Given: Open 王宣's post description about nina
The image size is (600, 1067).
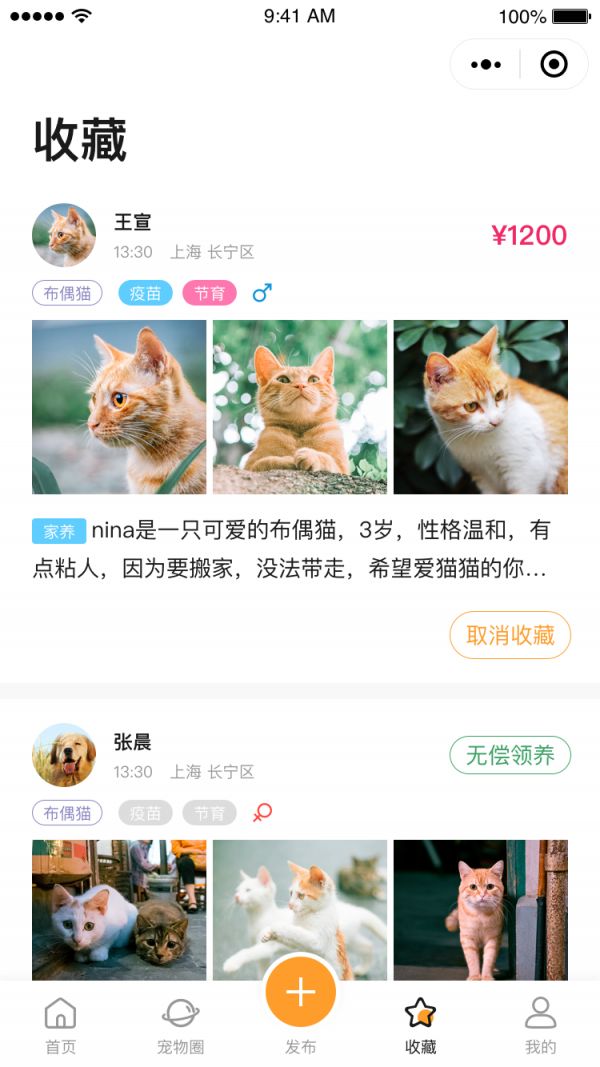Looking at the screenshot, I should coord(300,550).
